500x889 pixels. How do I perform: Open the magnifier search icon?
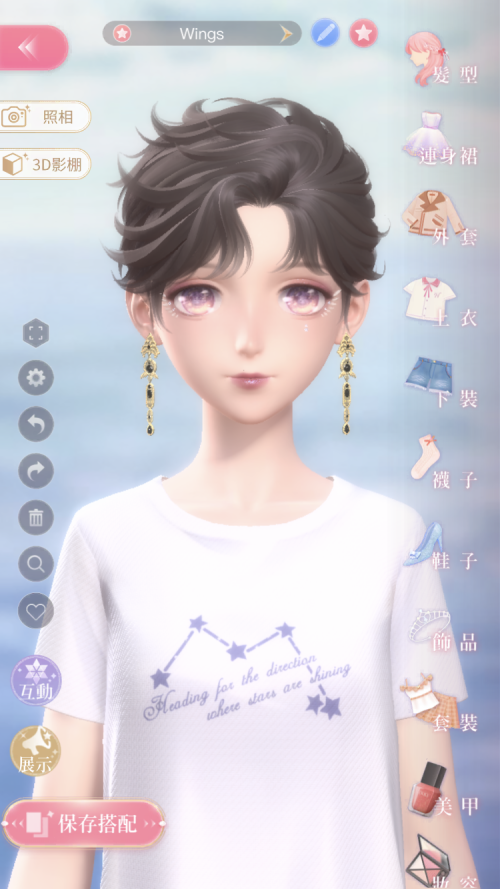coord(36,564)
